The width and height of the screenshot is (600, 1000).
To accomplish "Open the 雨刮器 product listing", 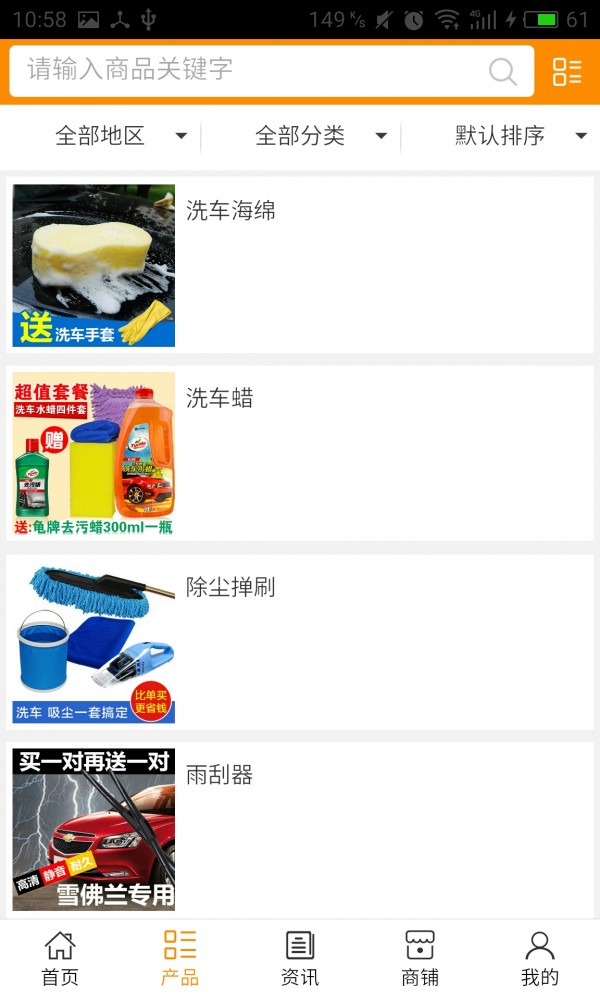I will [x=300, y=829].
